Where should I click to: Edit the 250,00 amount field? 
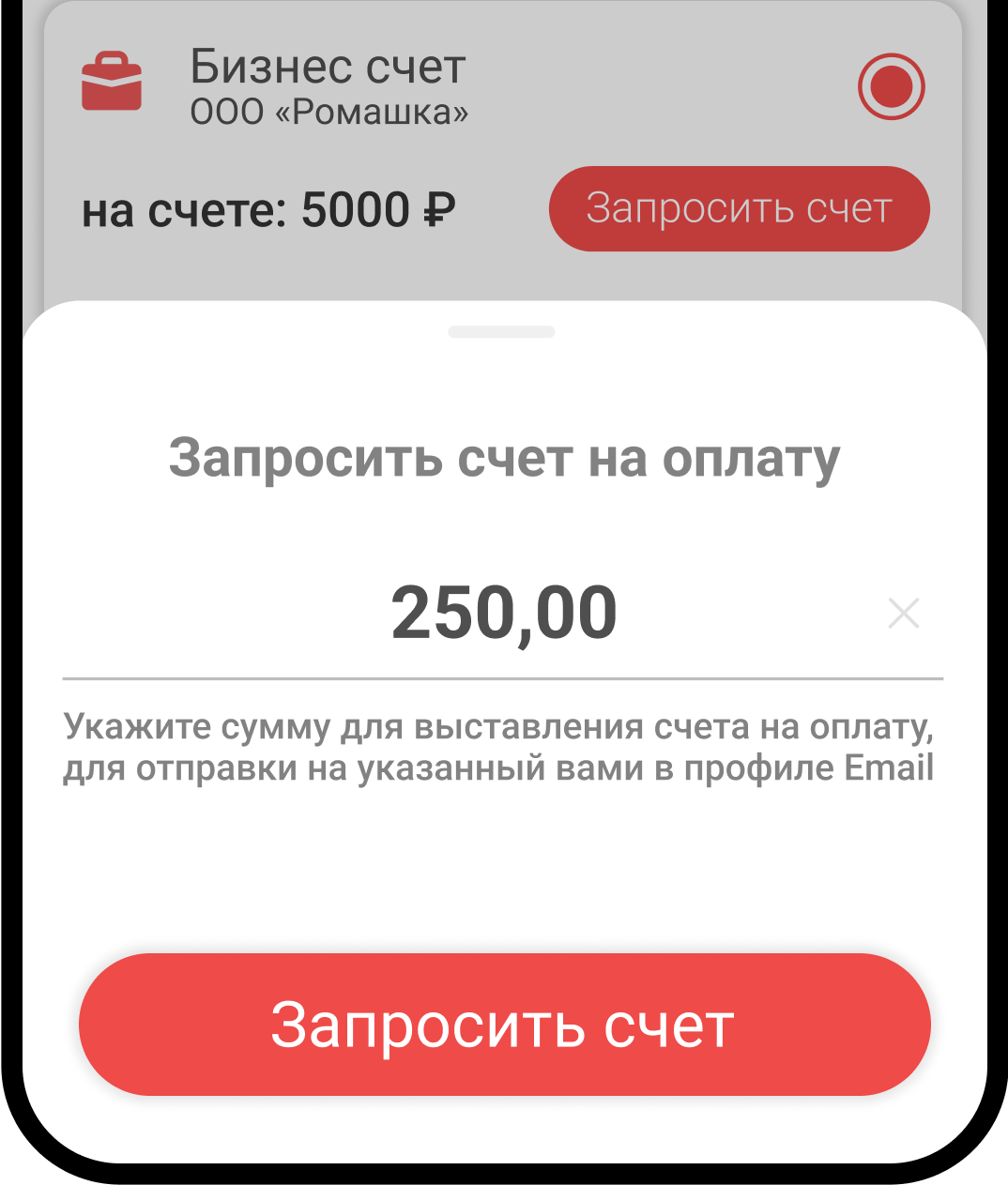[503, 614]
